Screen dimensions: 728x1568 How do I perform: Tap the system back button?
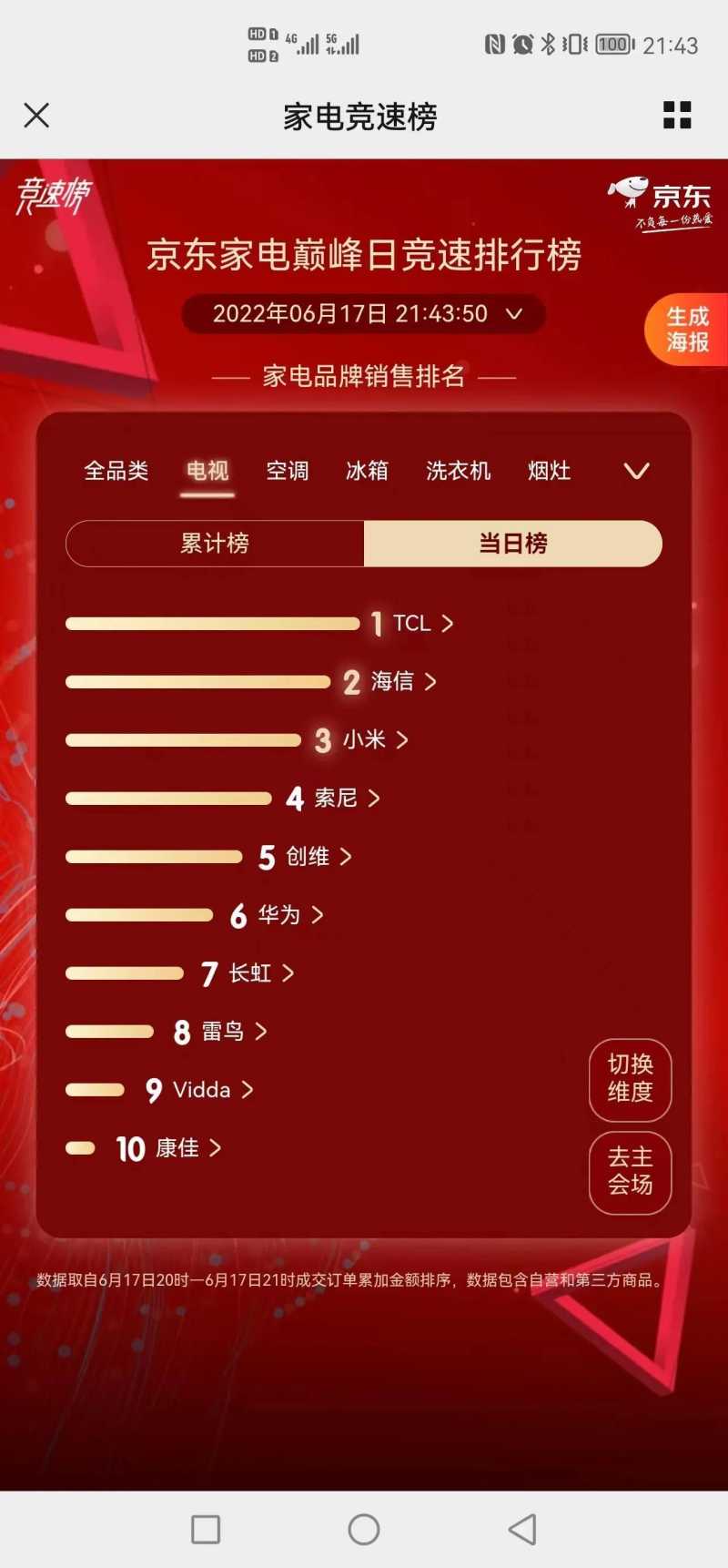[522, 1530]
